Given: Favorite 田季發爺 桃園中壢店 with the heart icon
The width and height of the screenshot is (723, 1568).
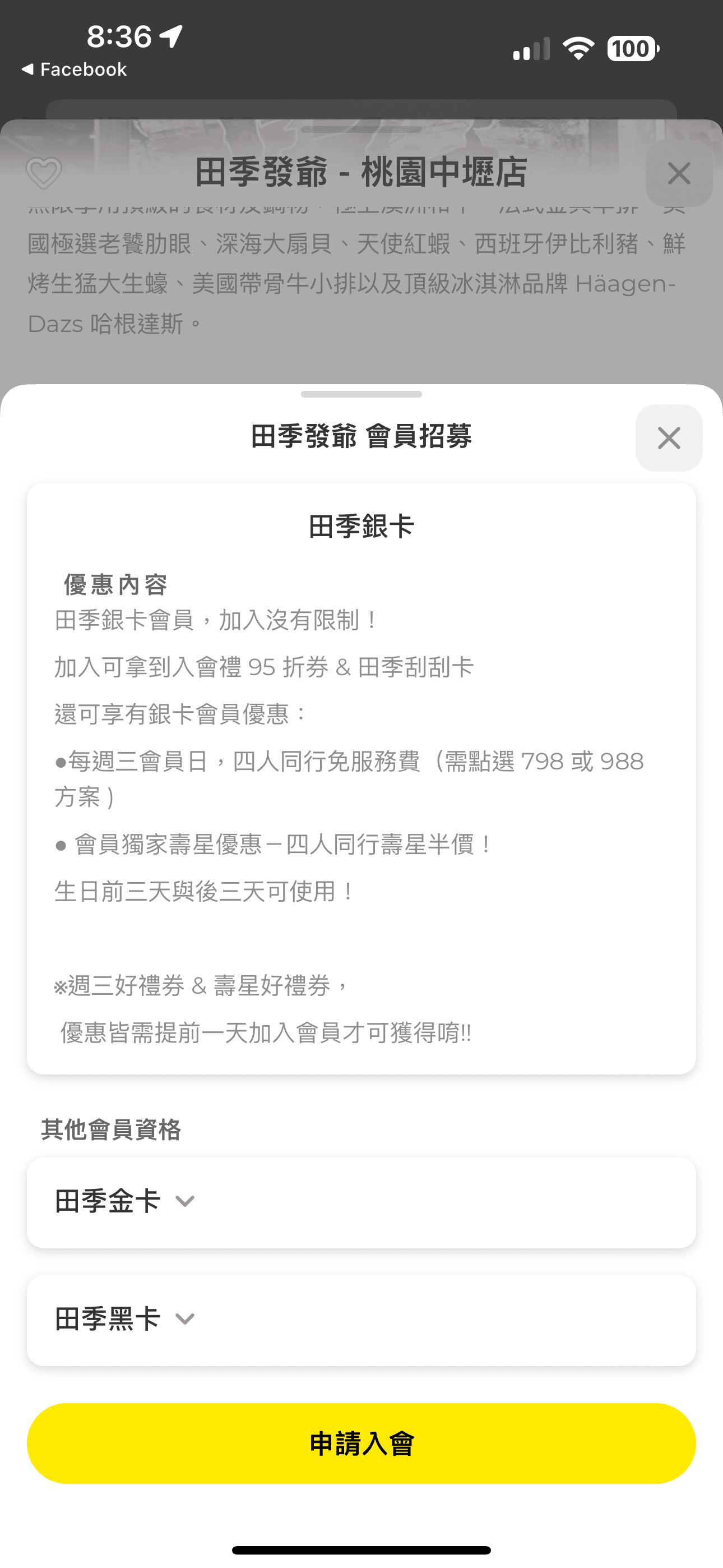Looking at the screenshot, I should pyautogui.click(x=44, y=173).
